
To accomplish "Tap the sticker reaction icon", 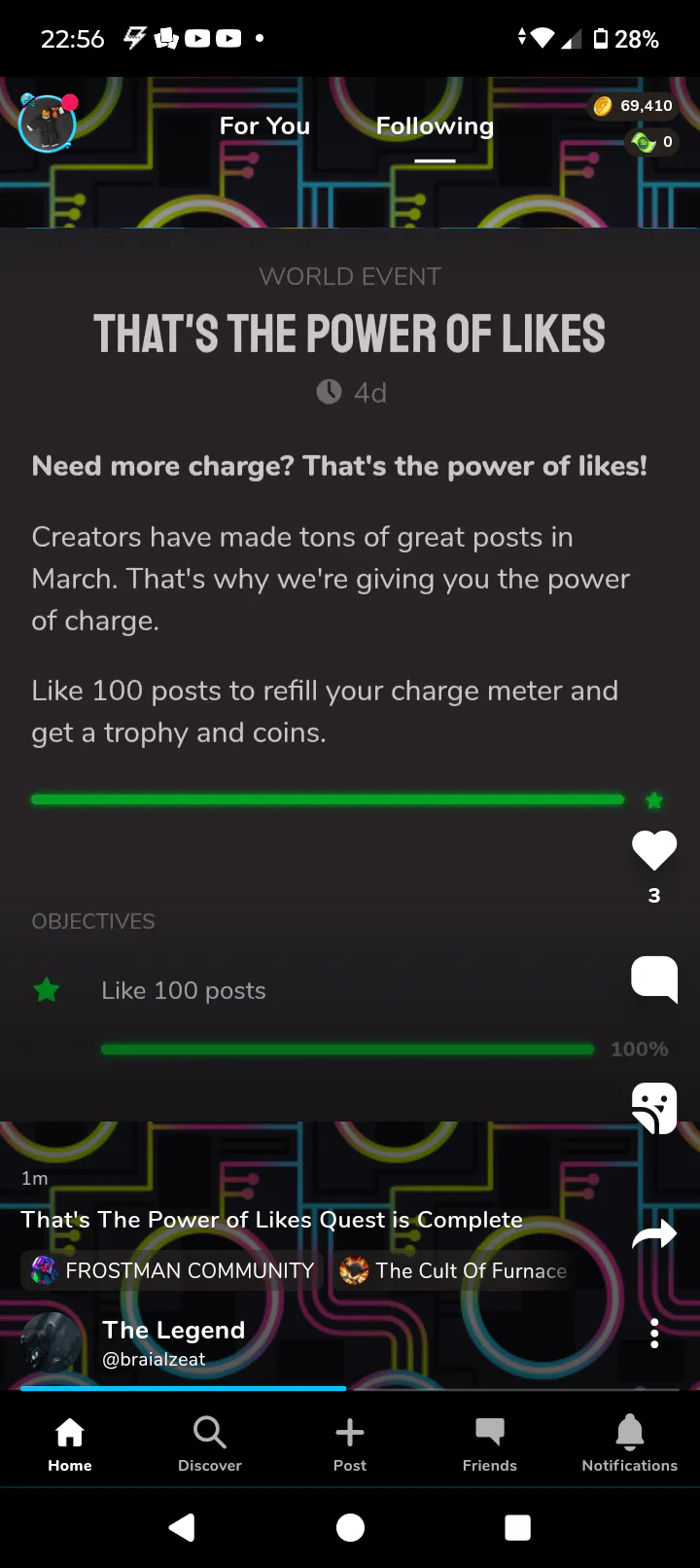I will tap(654, 1108).
